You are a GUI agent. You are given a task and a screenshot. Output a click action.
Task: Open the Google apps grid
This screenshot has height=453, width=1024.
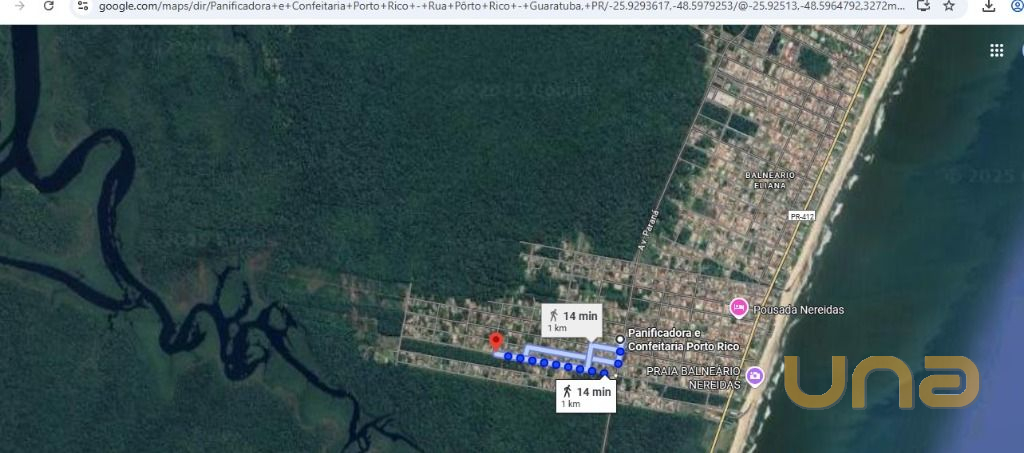(996, 50)
